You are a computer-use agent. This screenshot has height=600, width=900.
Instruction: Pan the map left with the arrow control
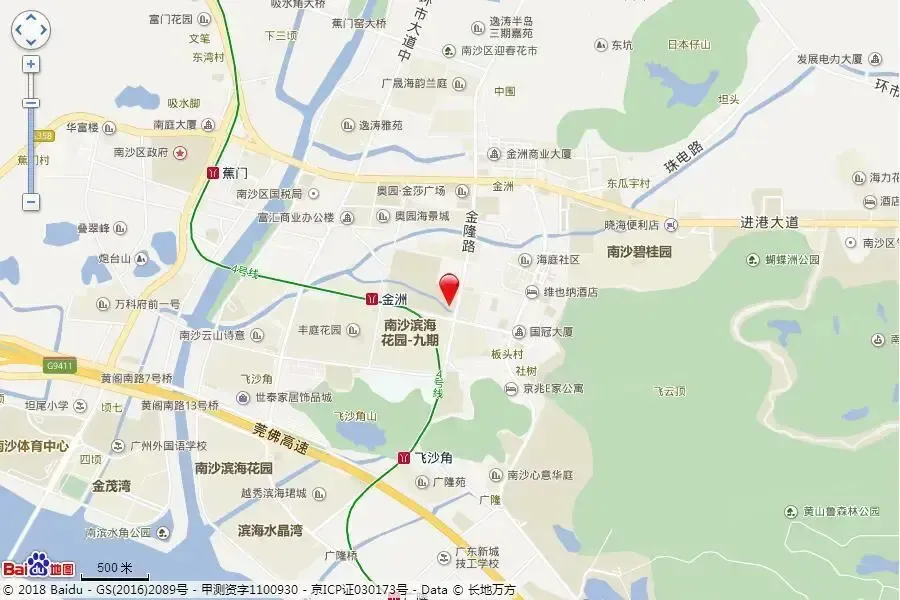[x=18, y=29]
